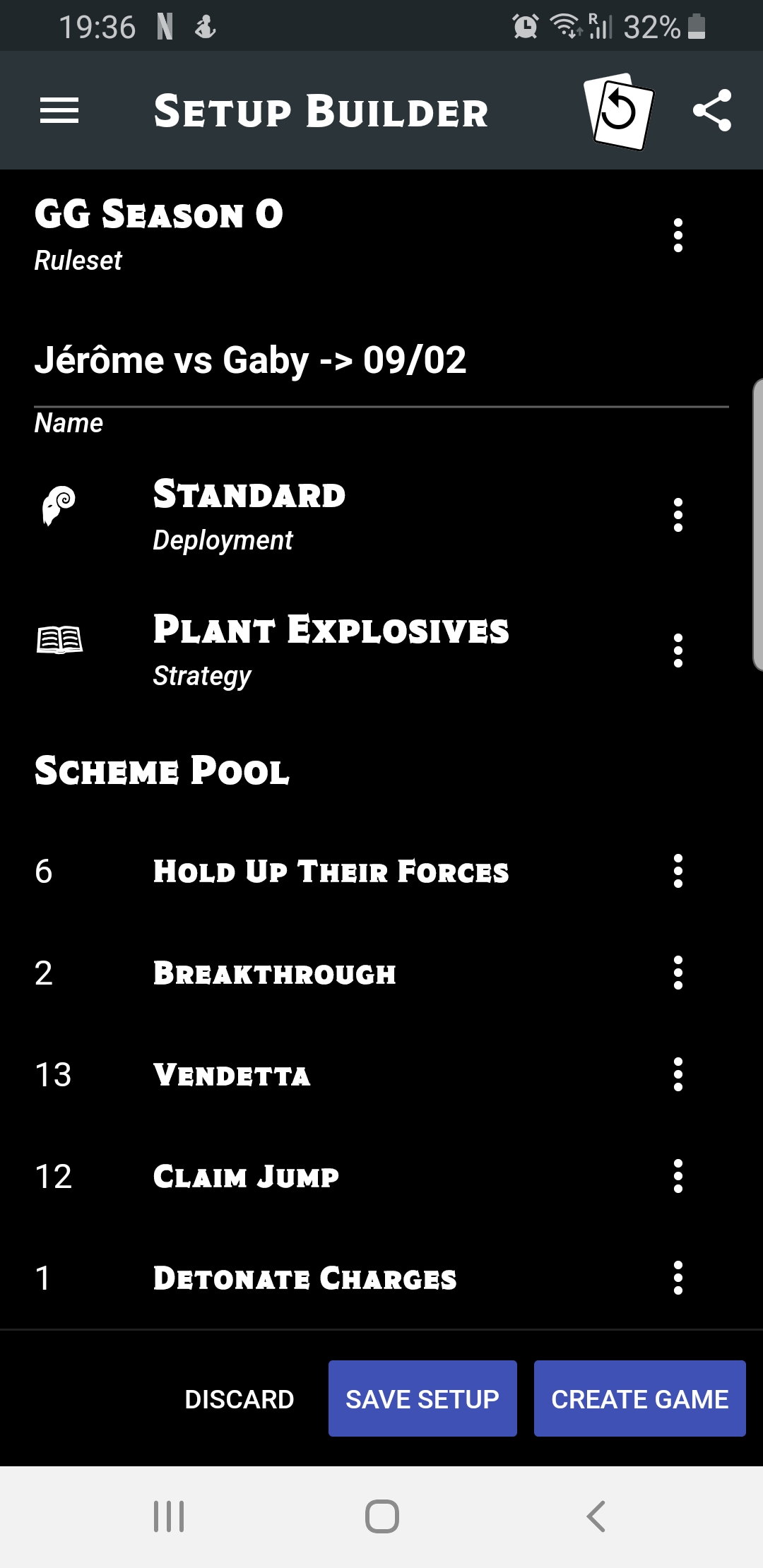The width and height of the screenshot is (763, 1568).
Task: Open options for the Plant Explosives strategy
Action: coord(678,651)
